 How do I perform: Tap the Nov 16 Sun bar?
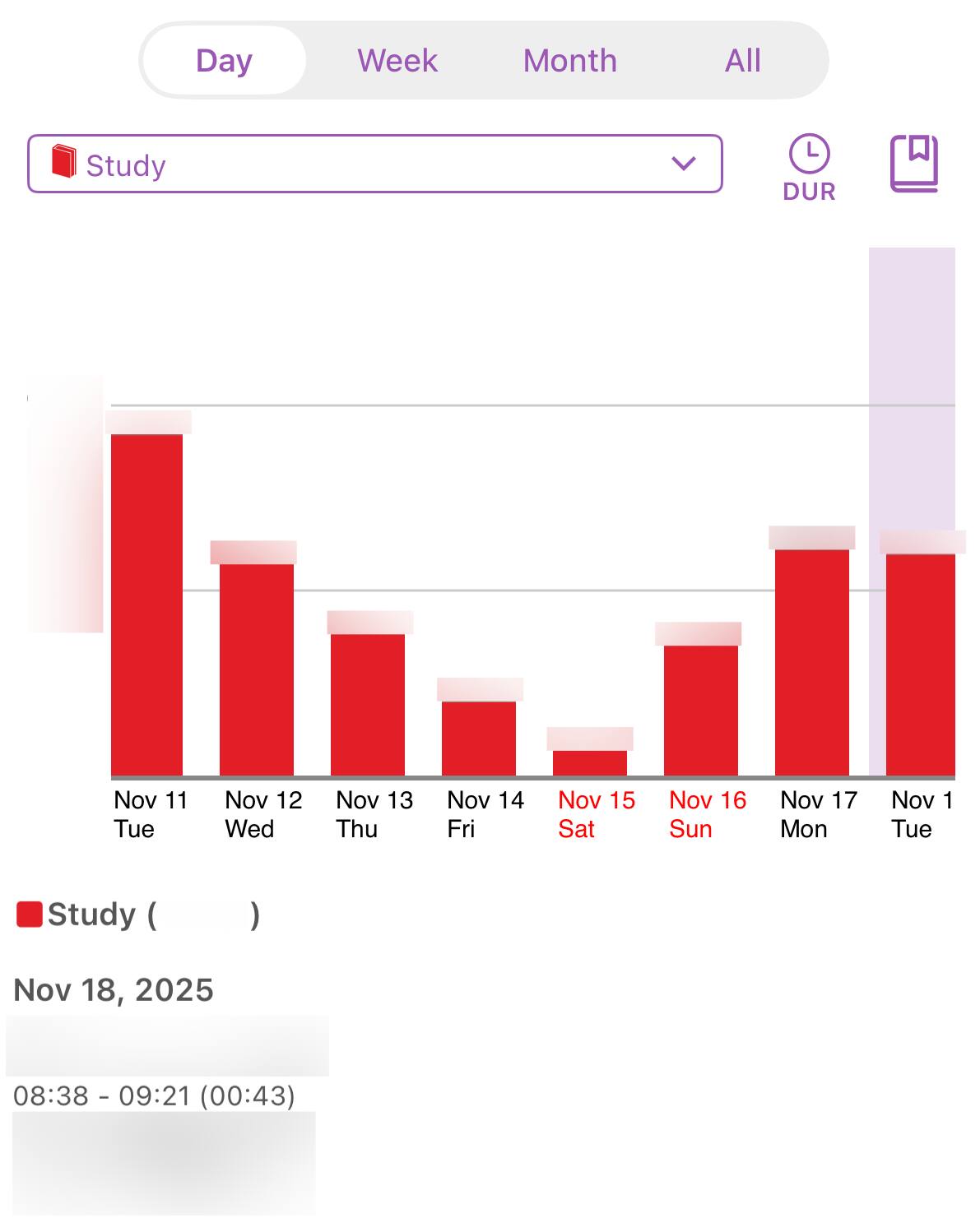701,710
